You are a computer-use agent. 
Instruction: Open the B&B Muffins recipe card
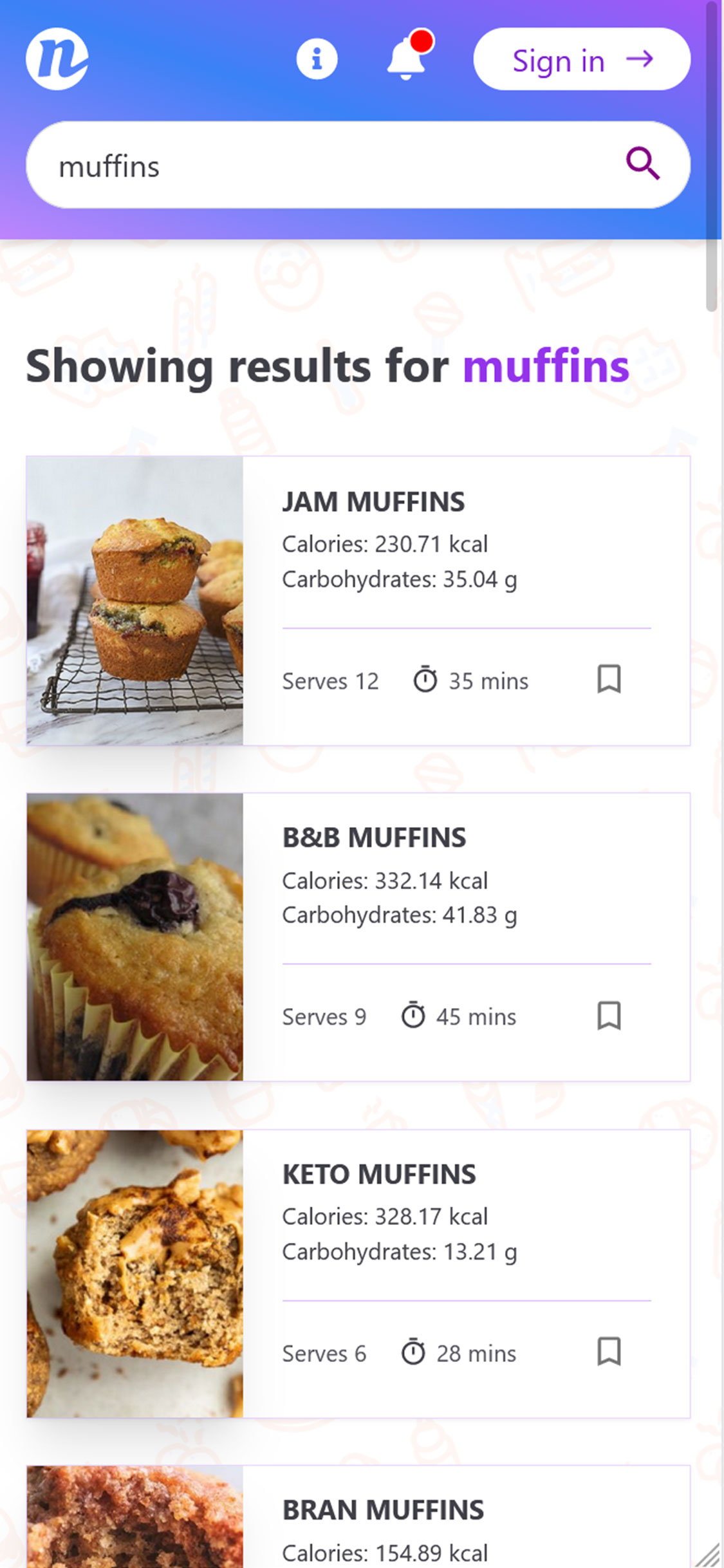[x=374, y=838]
